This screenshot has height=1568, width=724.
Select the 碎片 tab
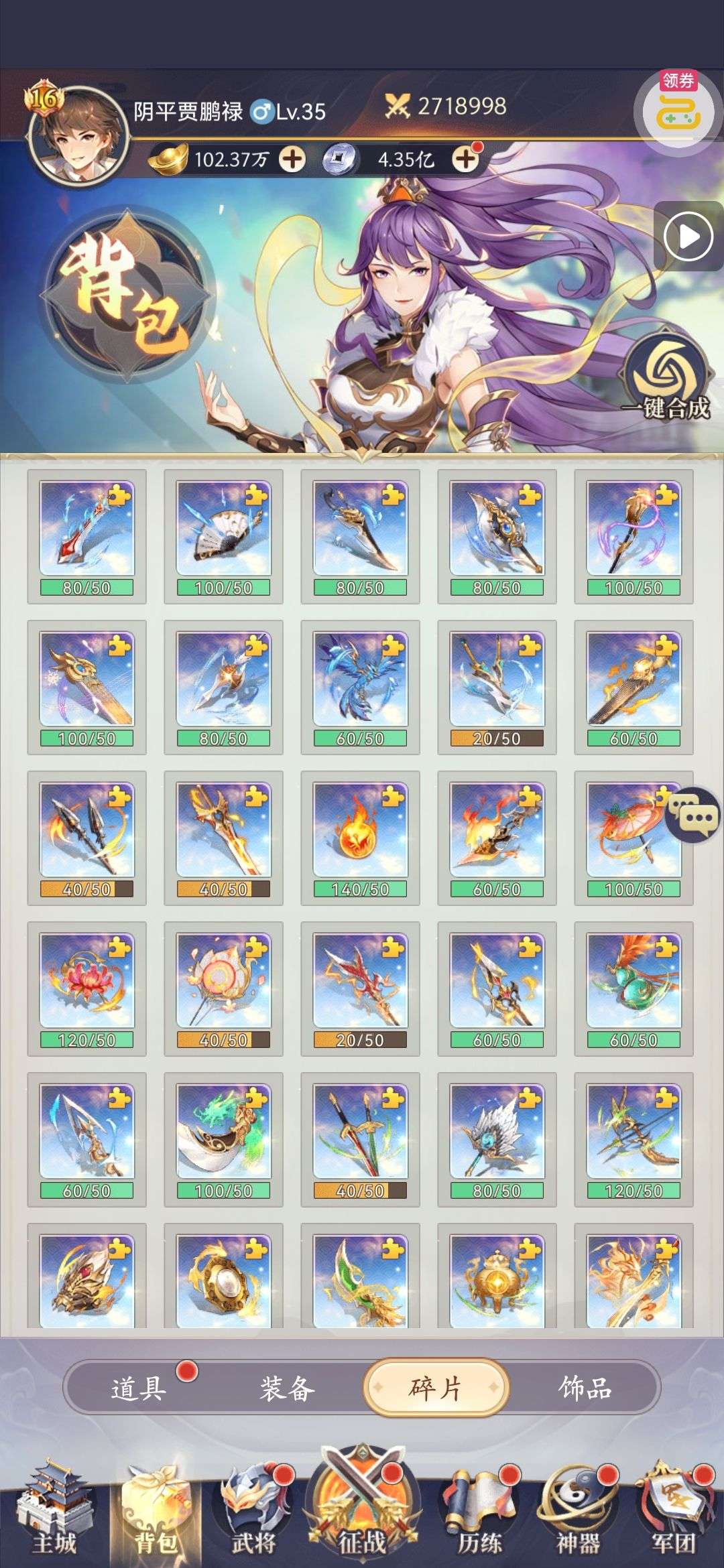click(436, 1389)
